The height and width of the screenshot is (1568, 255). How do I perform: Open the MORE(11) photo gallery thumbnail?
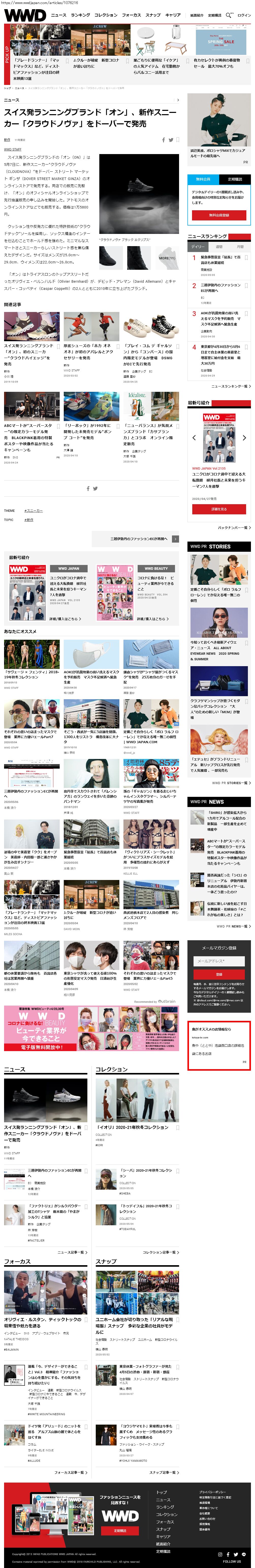(x=166, y=258)
